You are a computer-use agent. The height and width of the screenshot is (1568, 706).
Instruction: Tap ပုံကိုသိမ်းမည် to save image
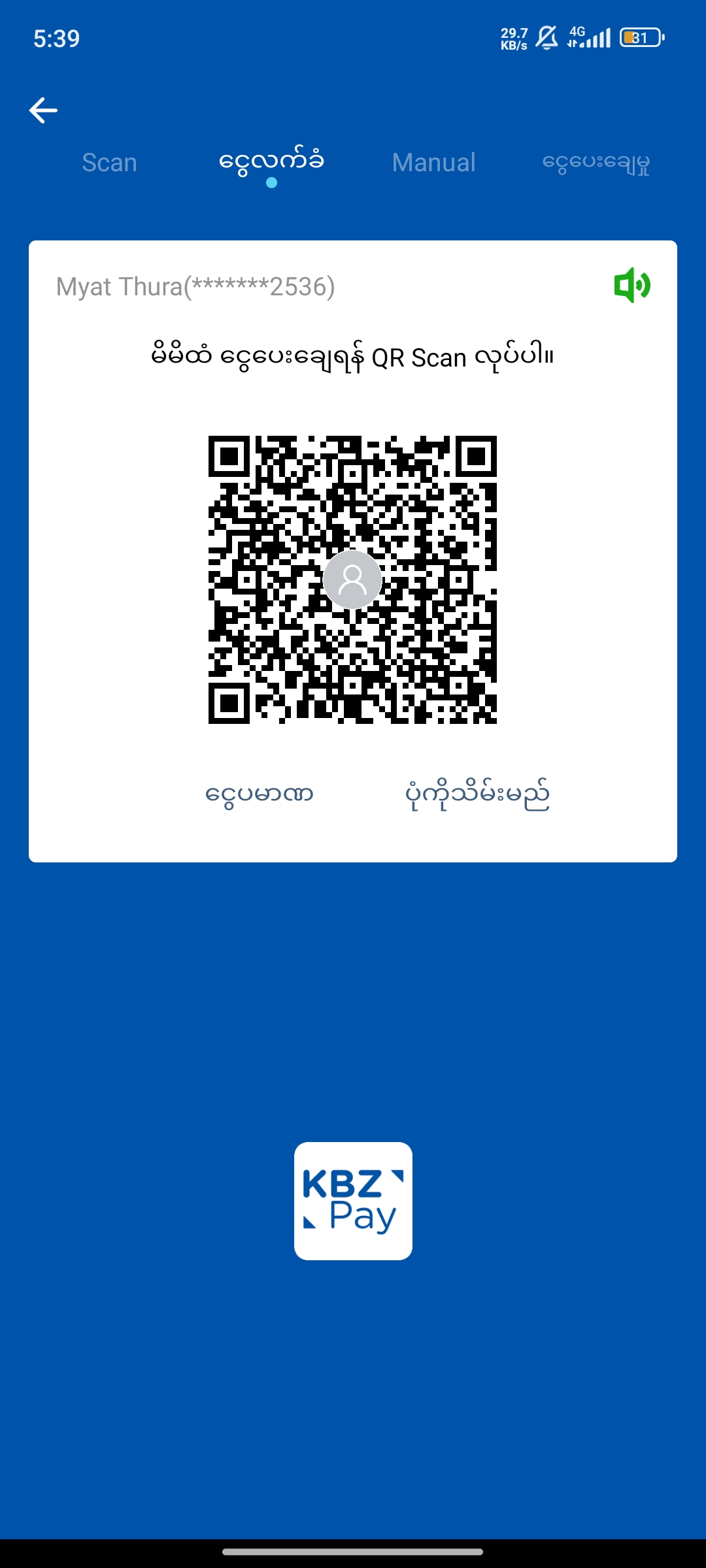(477, 795)
